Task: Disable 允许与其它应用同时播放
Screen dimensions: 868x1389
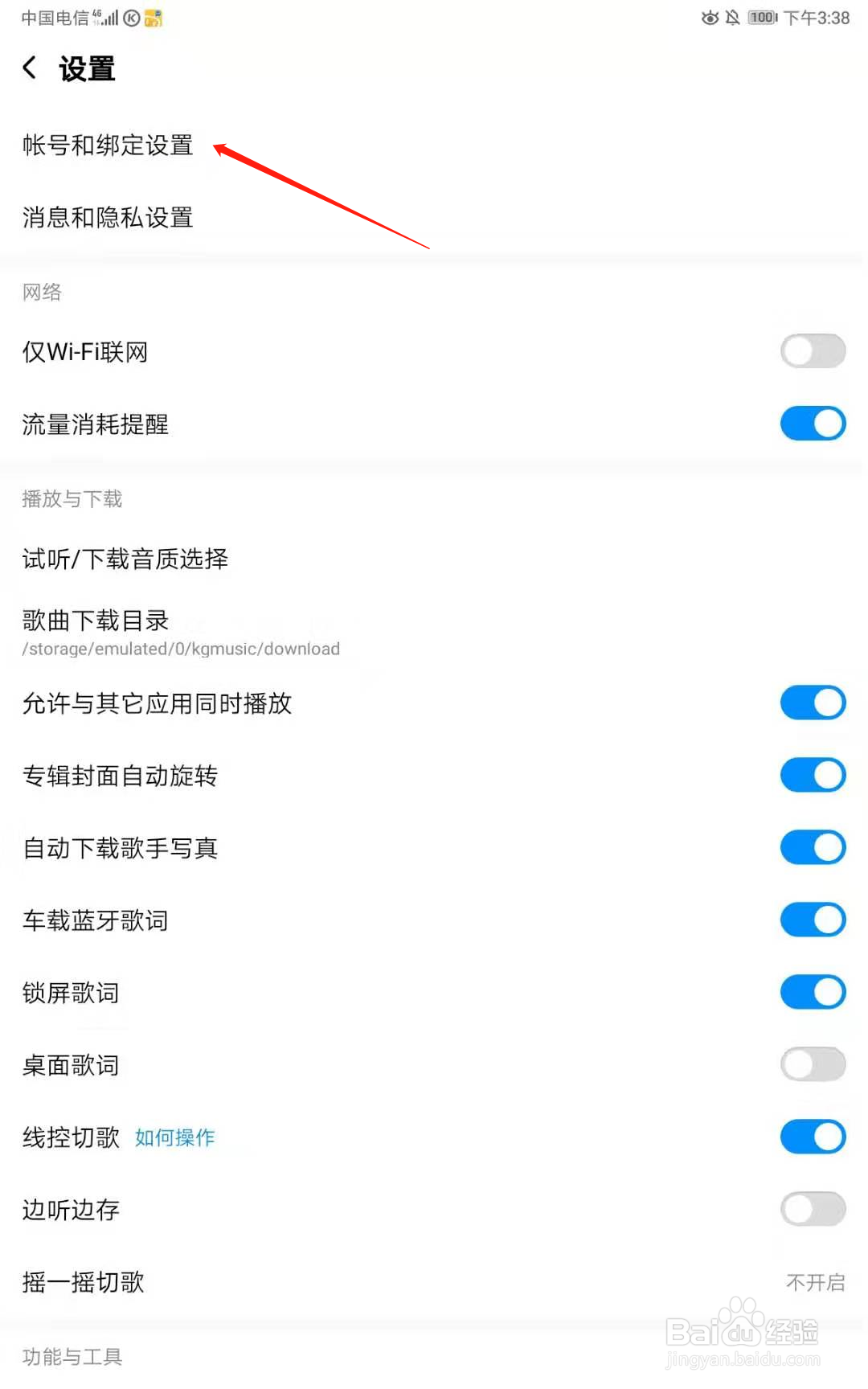Action: [x=813, y=703]
